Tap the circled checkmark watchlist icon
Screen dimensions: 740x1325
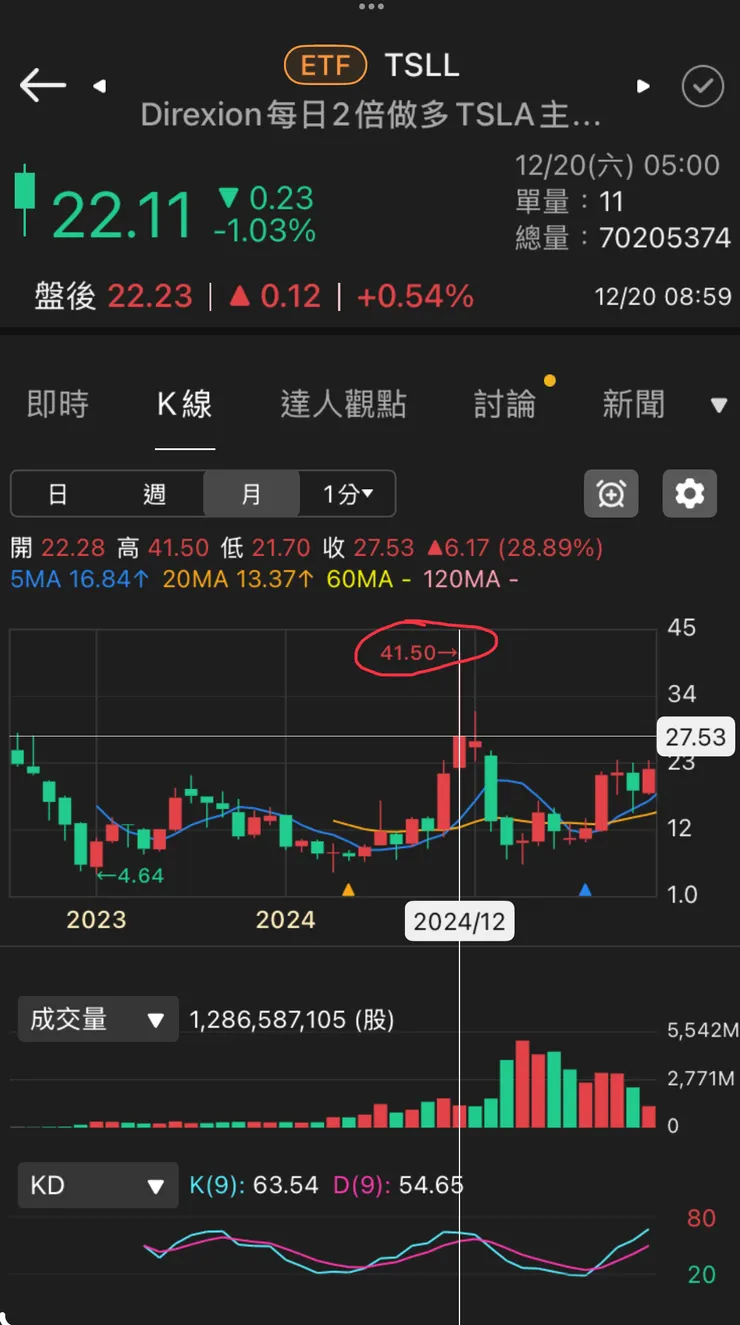tap(702, 87)
